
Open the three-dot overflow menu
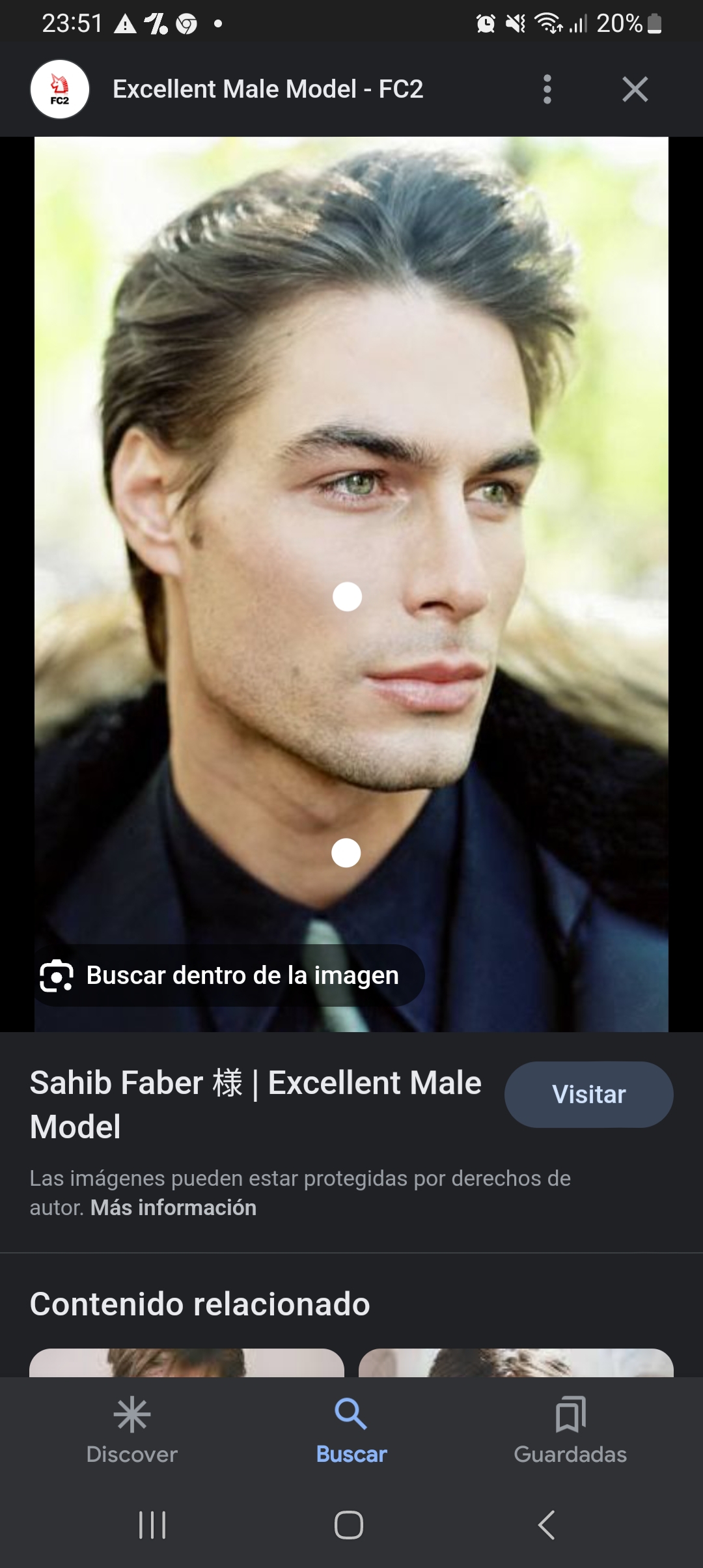[547, 89]
